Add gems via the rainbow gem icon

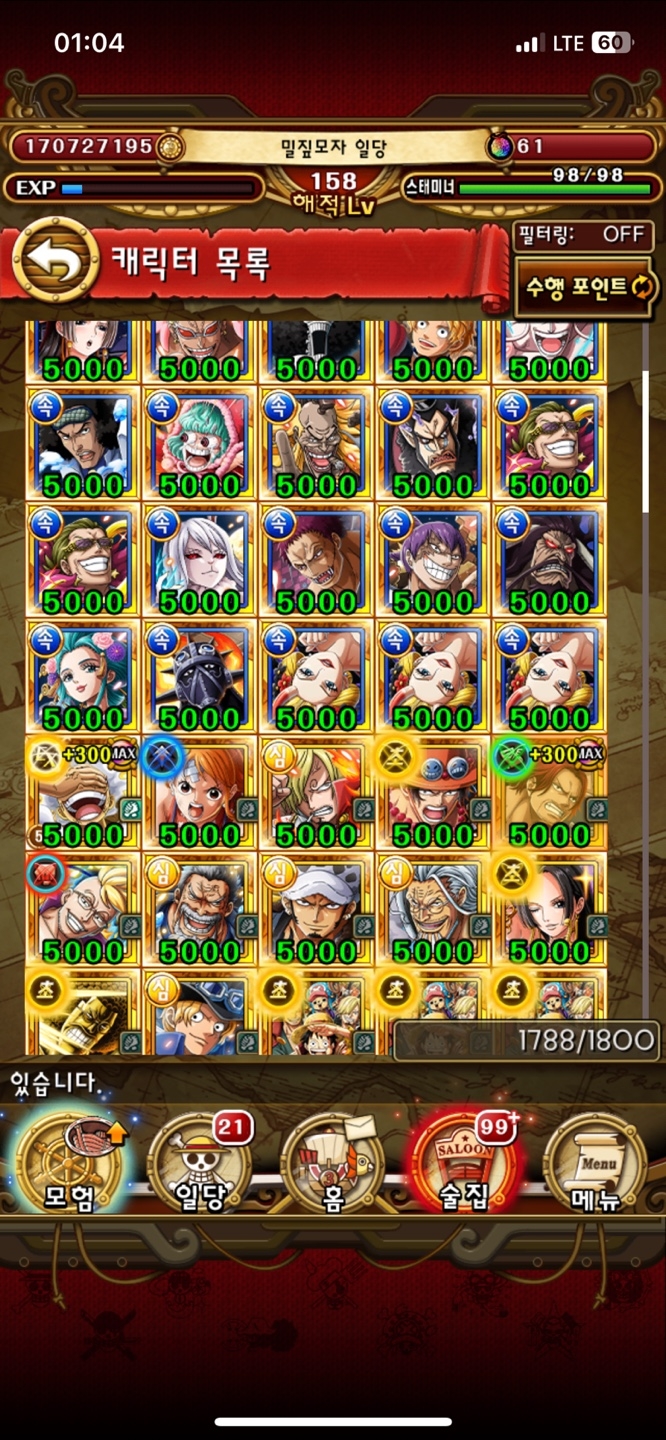499,147
